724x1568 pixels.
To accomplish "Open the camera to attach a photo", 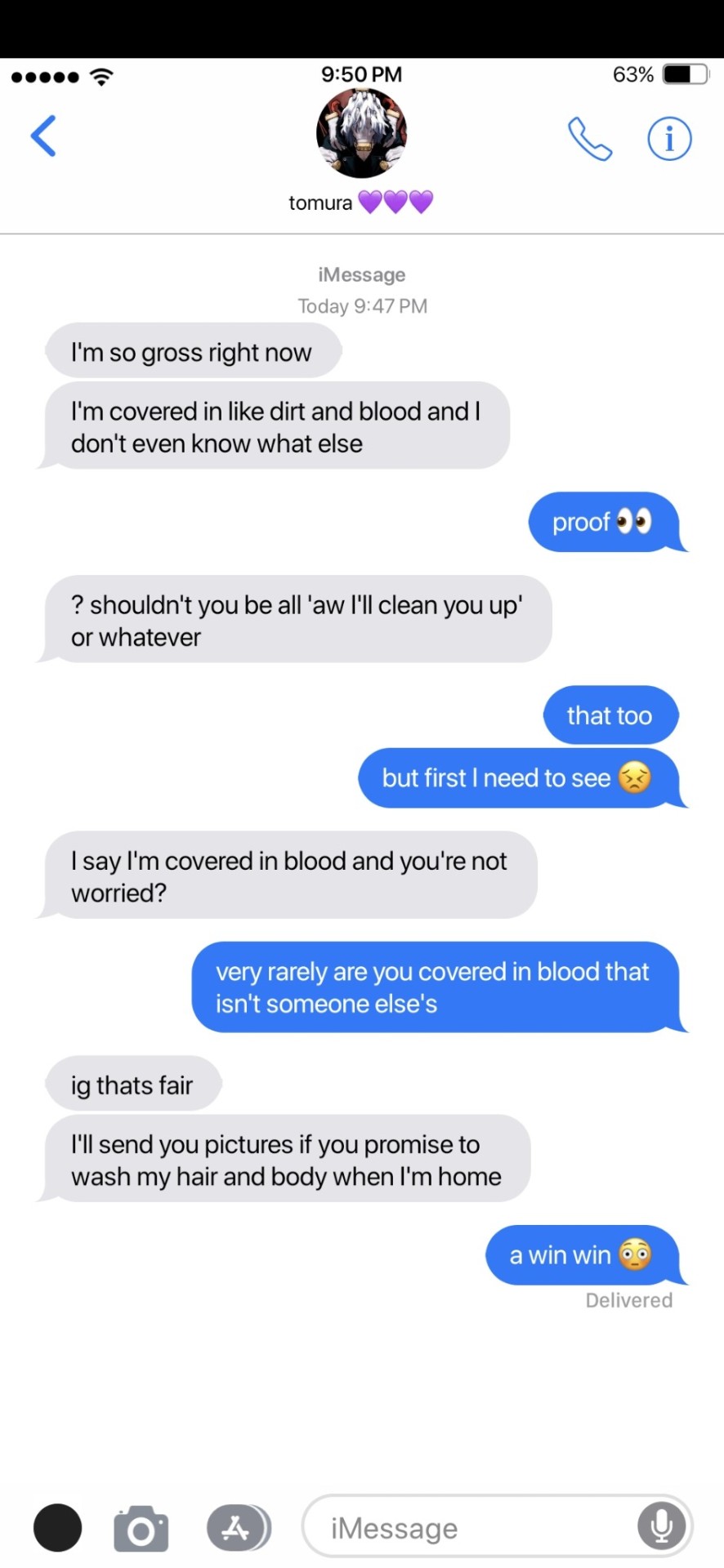I will [x=141, y=1528].
